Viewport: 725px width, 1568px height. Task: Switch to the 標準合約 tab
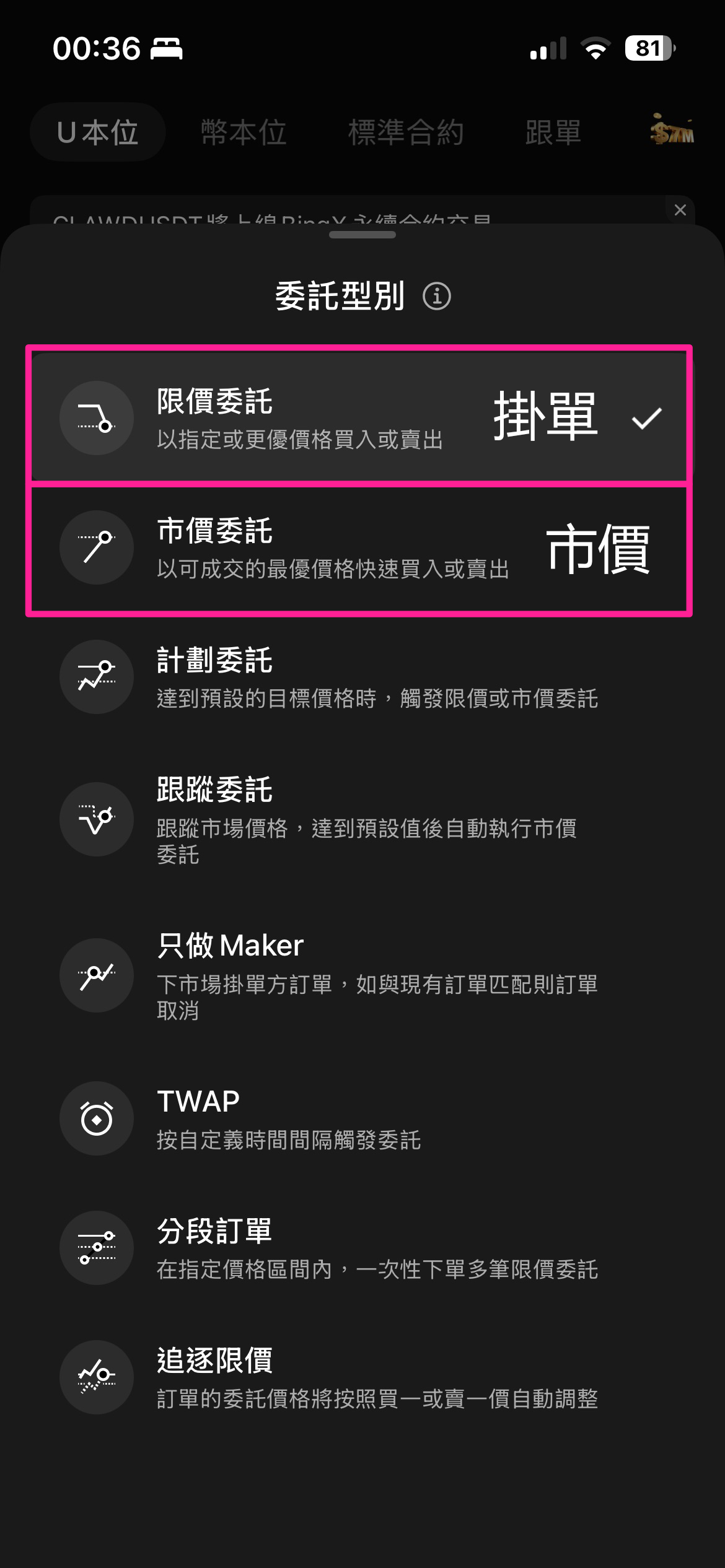click(406, 132)
